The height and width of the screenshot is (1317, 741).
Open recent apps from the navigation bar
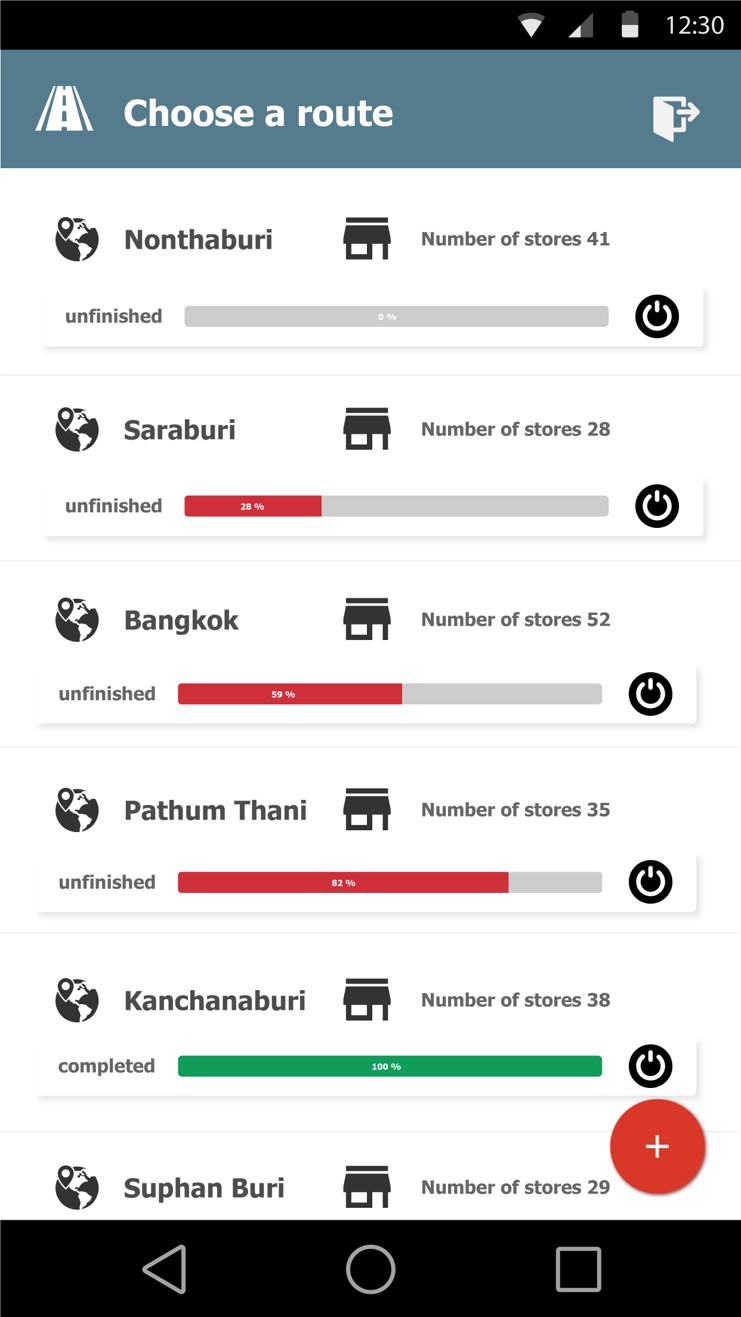point(578,1269)
